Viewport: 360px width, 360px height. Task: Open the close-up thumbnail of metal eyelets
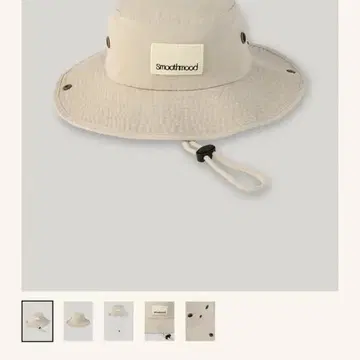[x=200, y=321]
